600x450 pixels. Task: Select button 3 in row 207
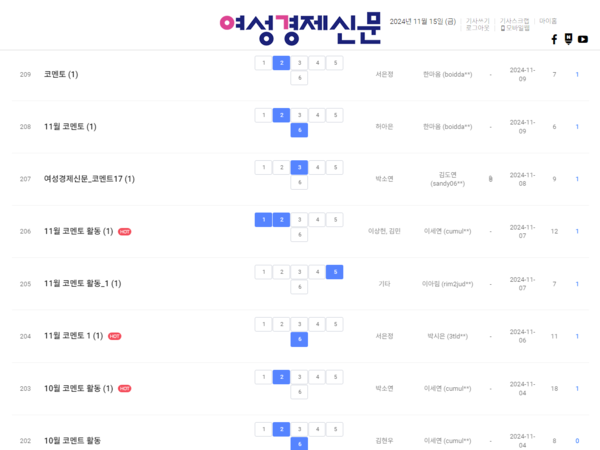[x=298, y=167]
